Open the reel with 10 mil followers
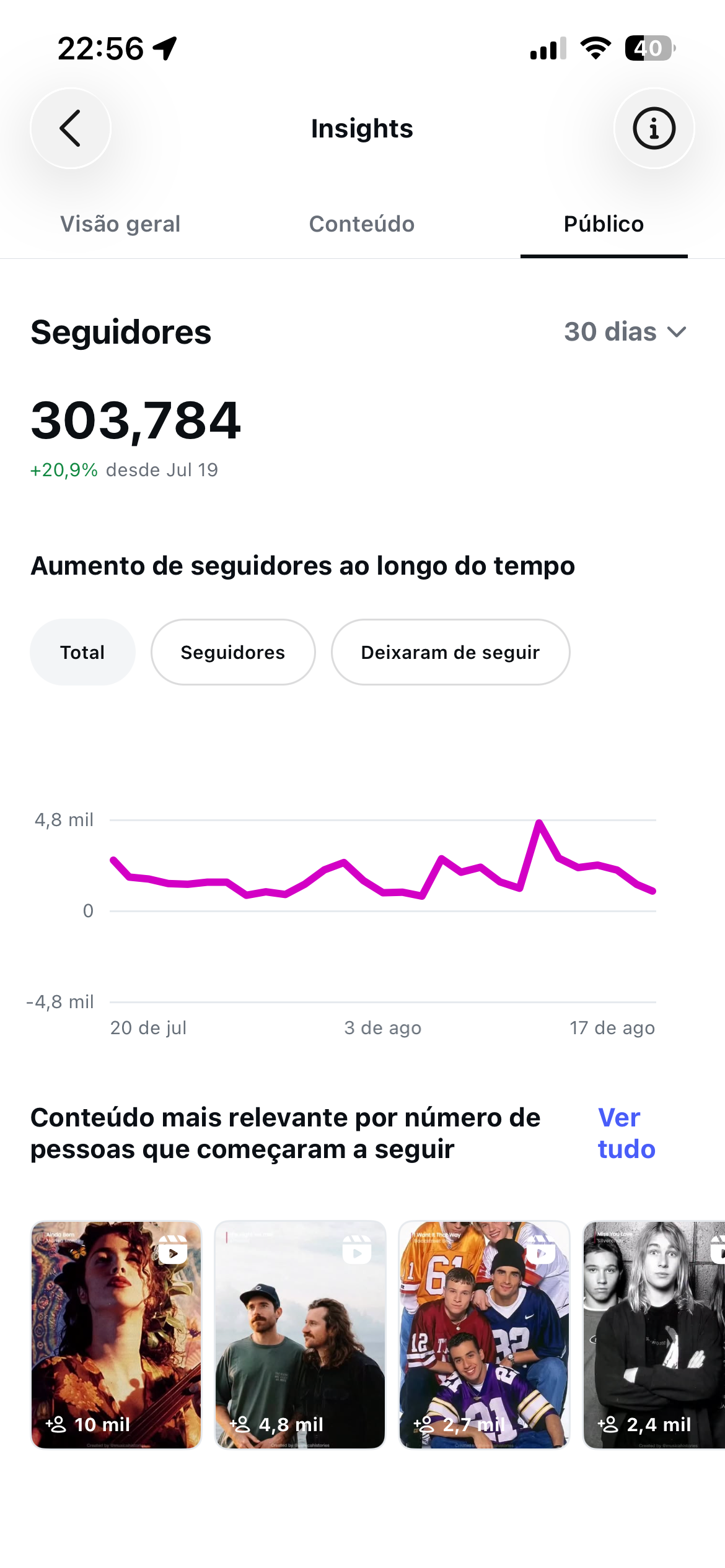Screen dimensions: 725x1568 116,1335
